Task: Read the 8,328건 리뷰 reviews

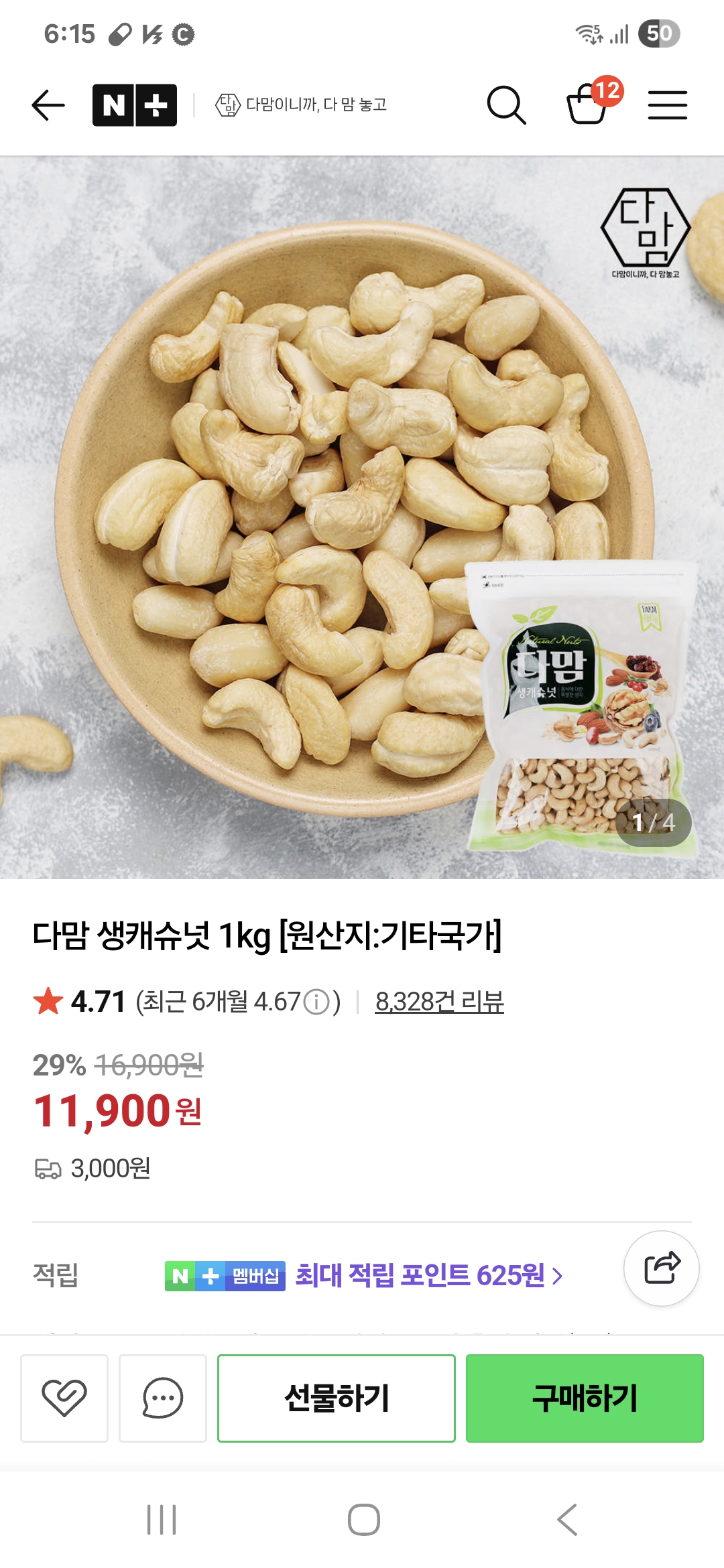Action: tap(439, 1002)
